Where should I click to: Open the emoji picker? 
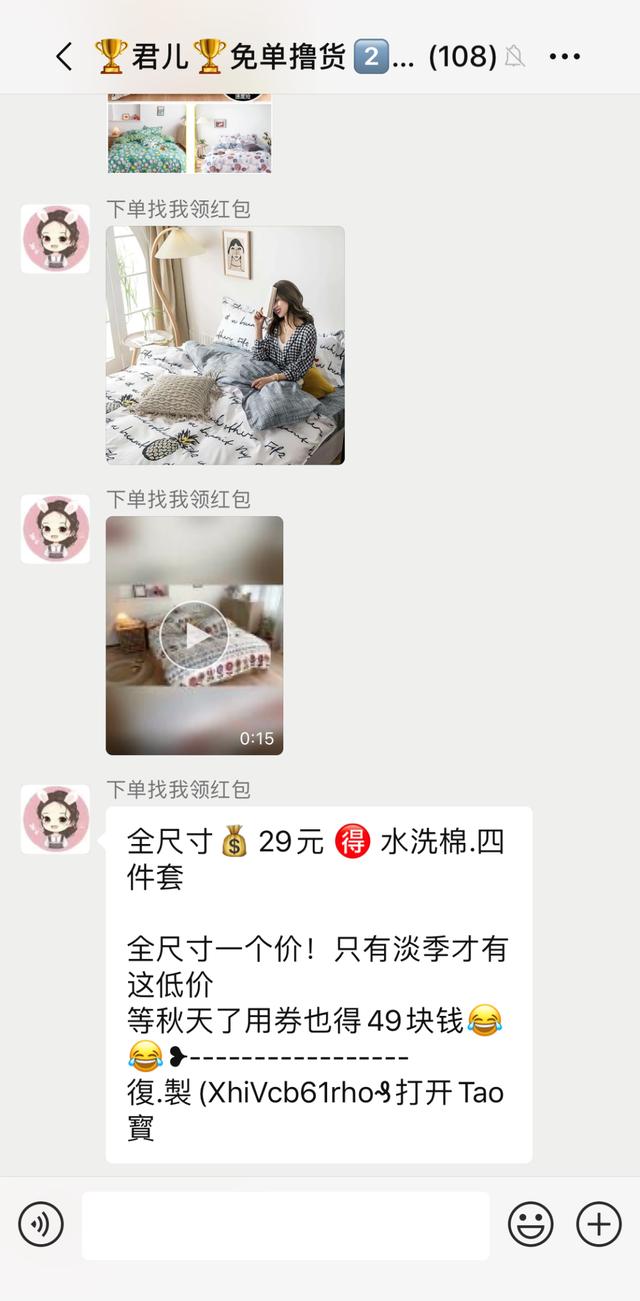click(x=531, y=1224)
